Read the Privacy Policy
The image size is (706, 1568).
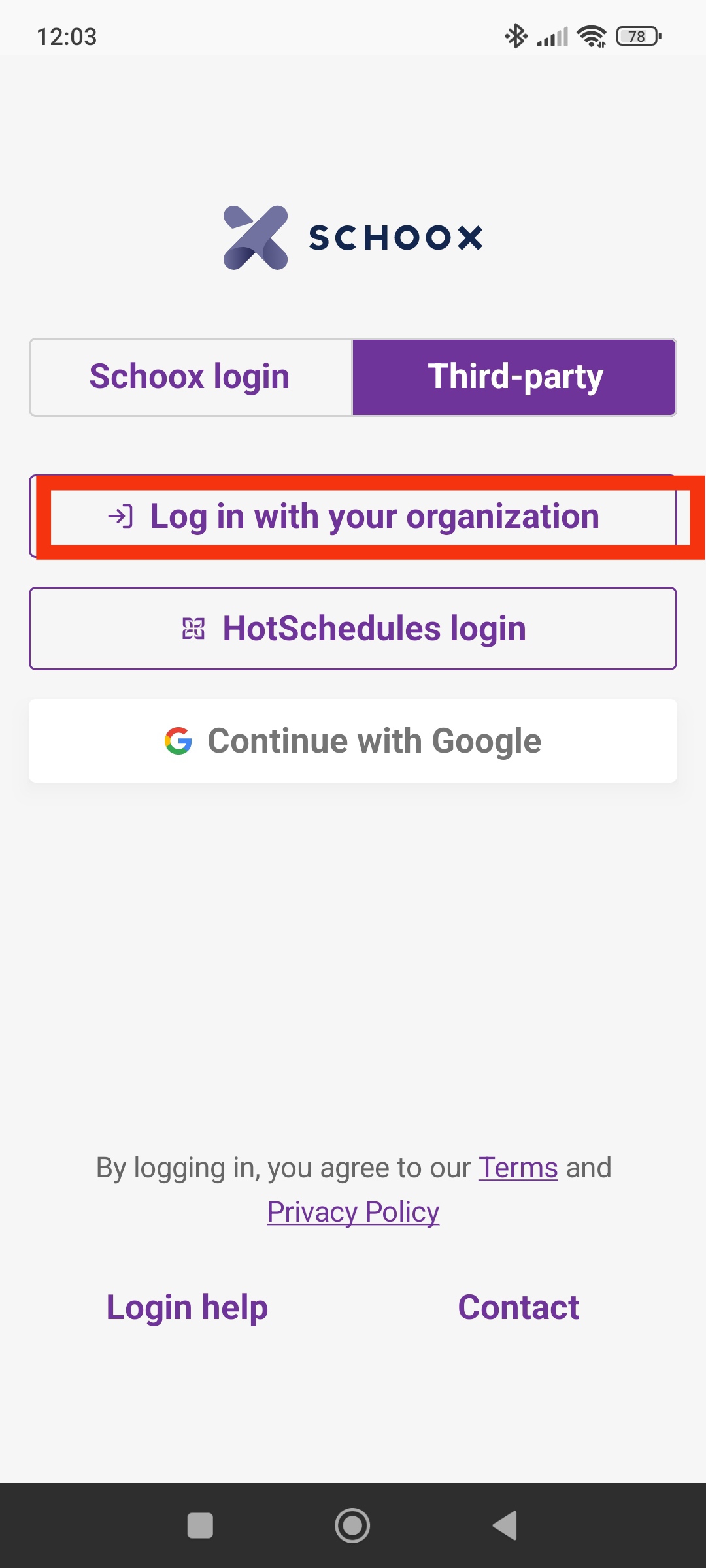point(353,1212)
